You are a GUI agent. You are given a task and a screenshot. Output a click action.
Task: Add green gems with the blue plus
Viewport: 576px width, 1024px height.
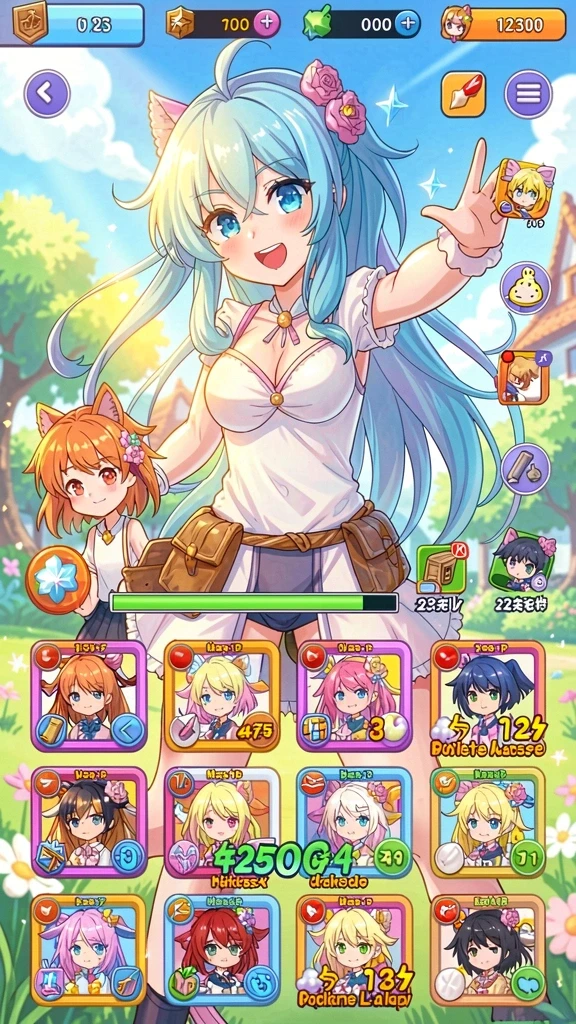coord(407,24)
